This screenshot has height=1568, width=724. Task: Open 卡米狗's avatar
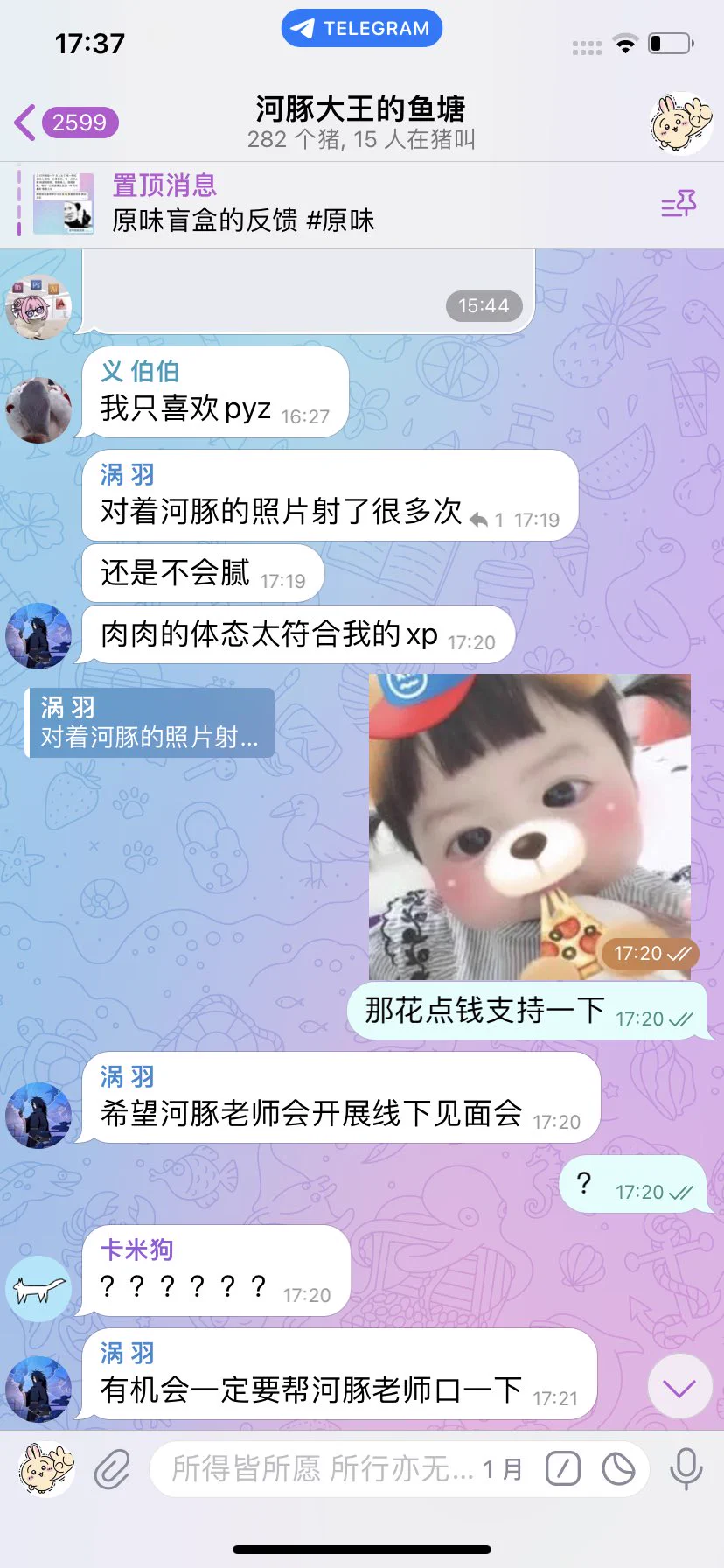click(x=38, y=1288)
